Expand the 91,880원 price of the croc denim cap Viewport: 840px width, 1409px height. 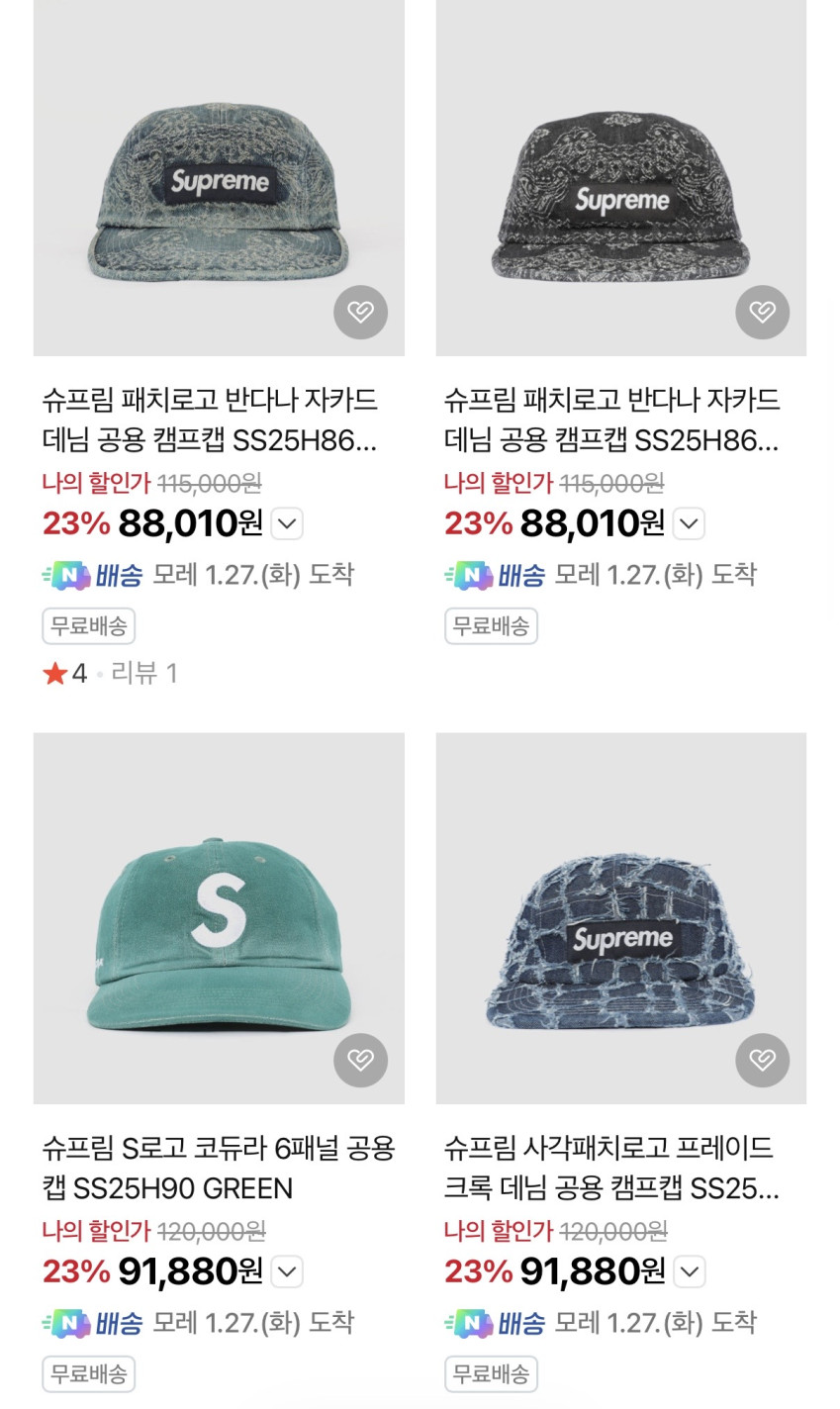tap(690, 1271)
